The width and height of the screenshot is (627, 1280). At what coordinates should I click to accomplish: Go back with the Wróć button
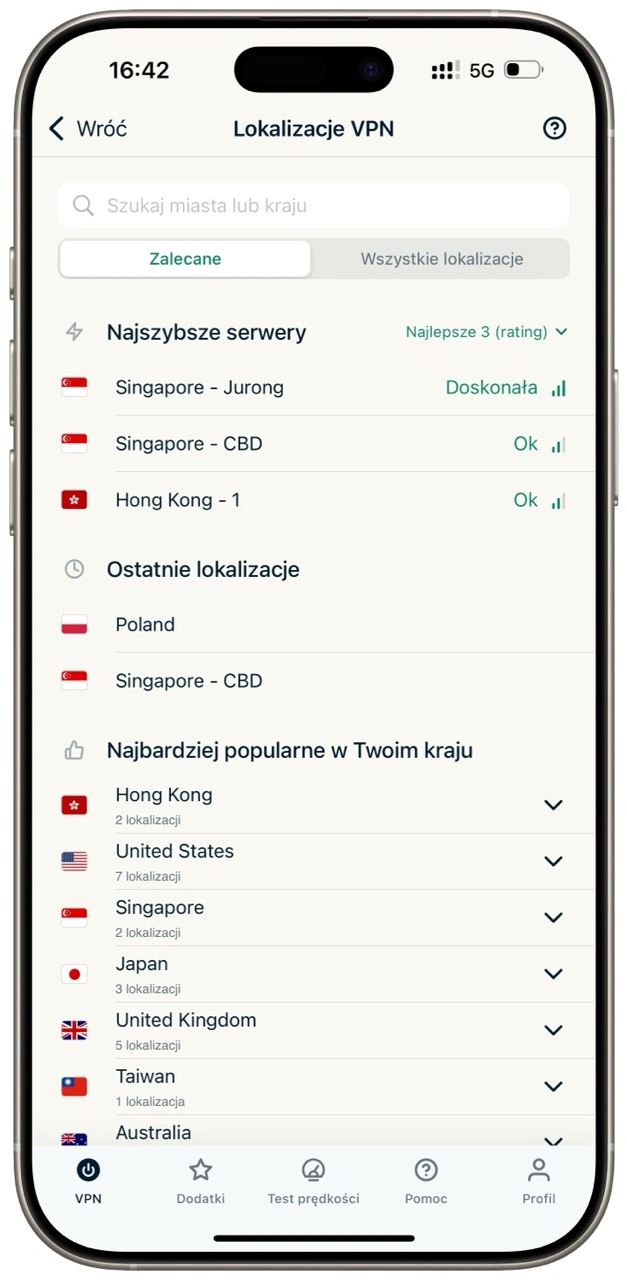pos(88,129)
